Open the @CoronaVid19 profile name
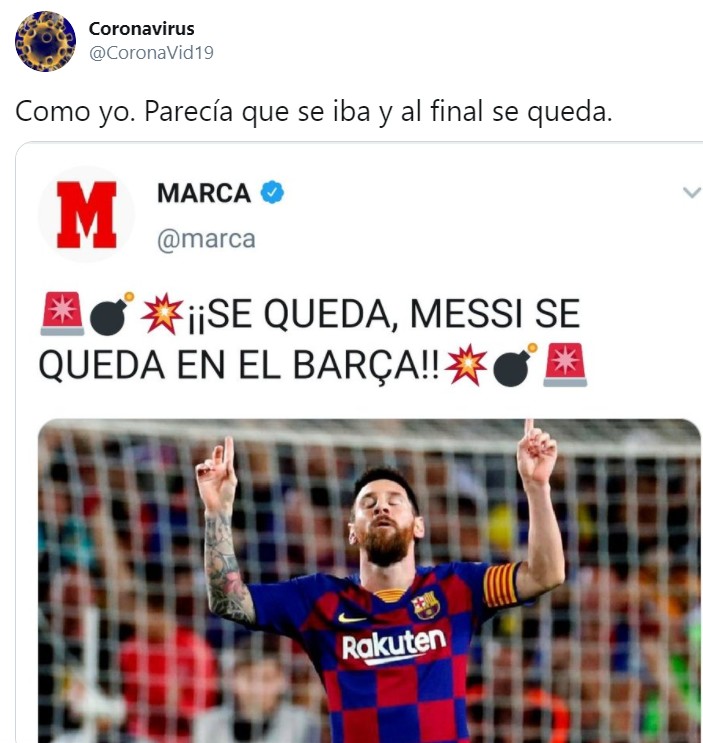The width and height of the screenshot is (703, 743). 141,29
